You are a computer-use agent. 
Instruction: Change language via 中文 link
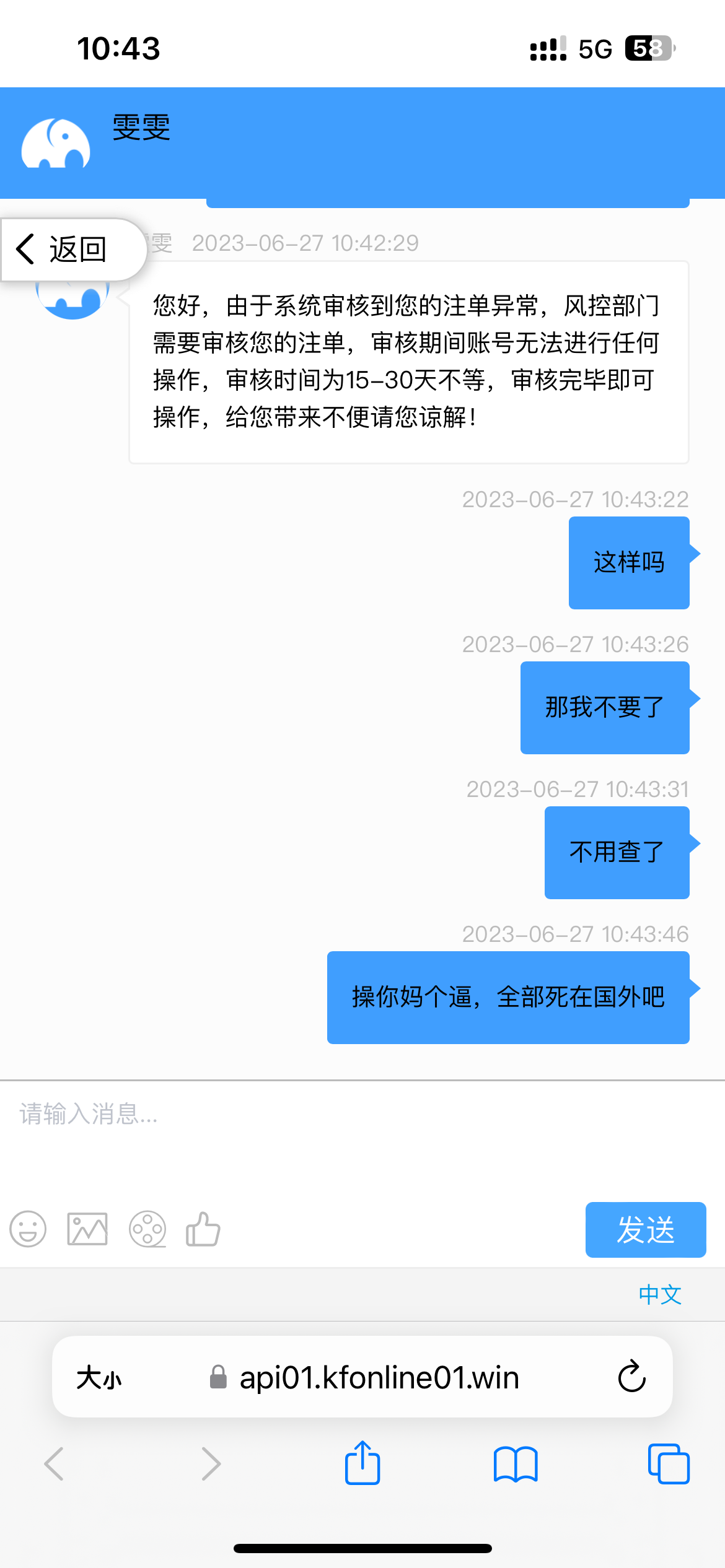click(x=660, y=1294)
